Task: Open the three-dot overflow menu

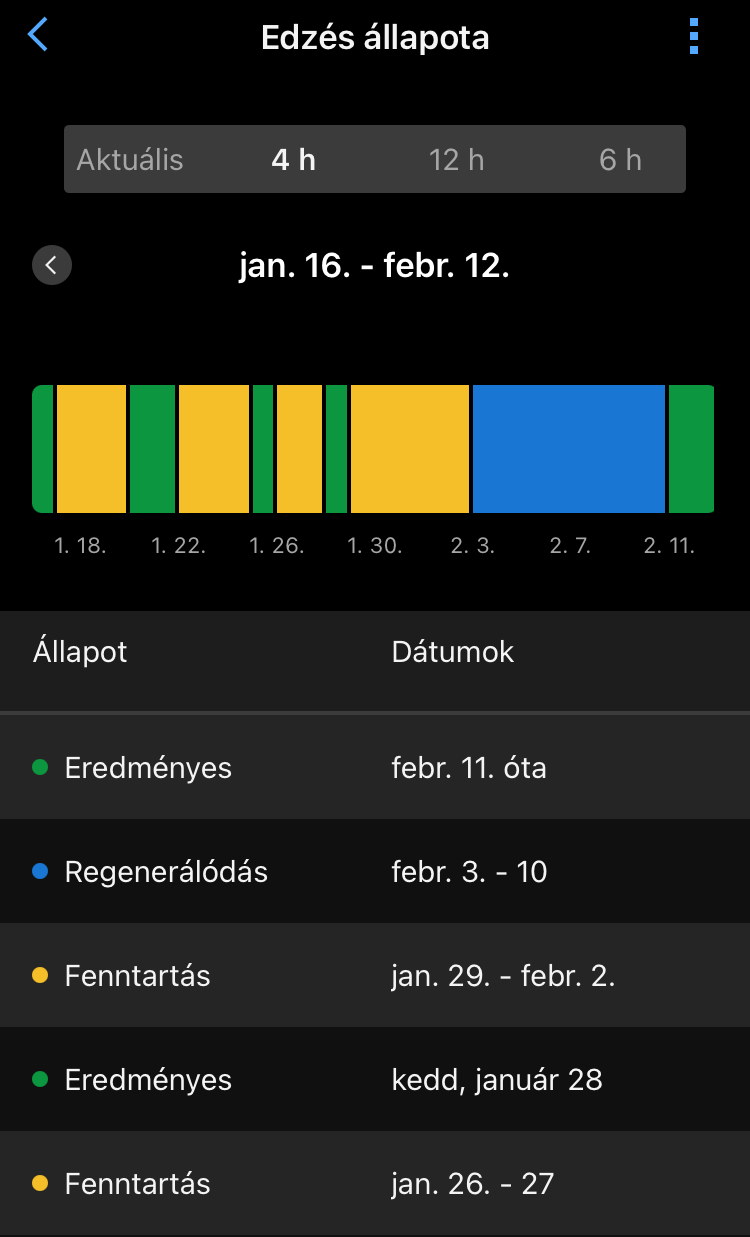Action: pos(694,37)
